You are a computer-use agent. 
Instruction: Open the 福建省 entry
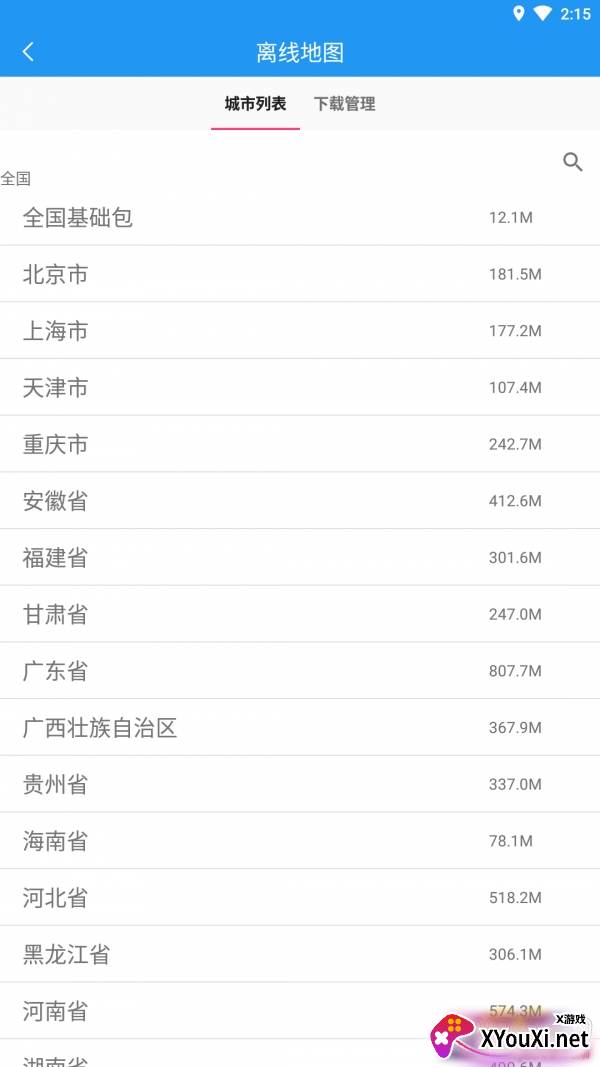pyautogui.click(x=300, y=557)
